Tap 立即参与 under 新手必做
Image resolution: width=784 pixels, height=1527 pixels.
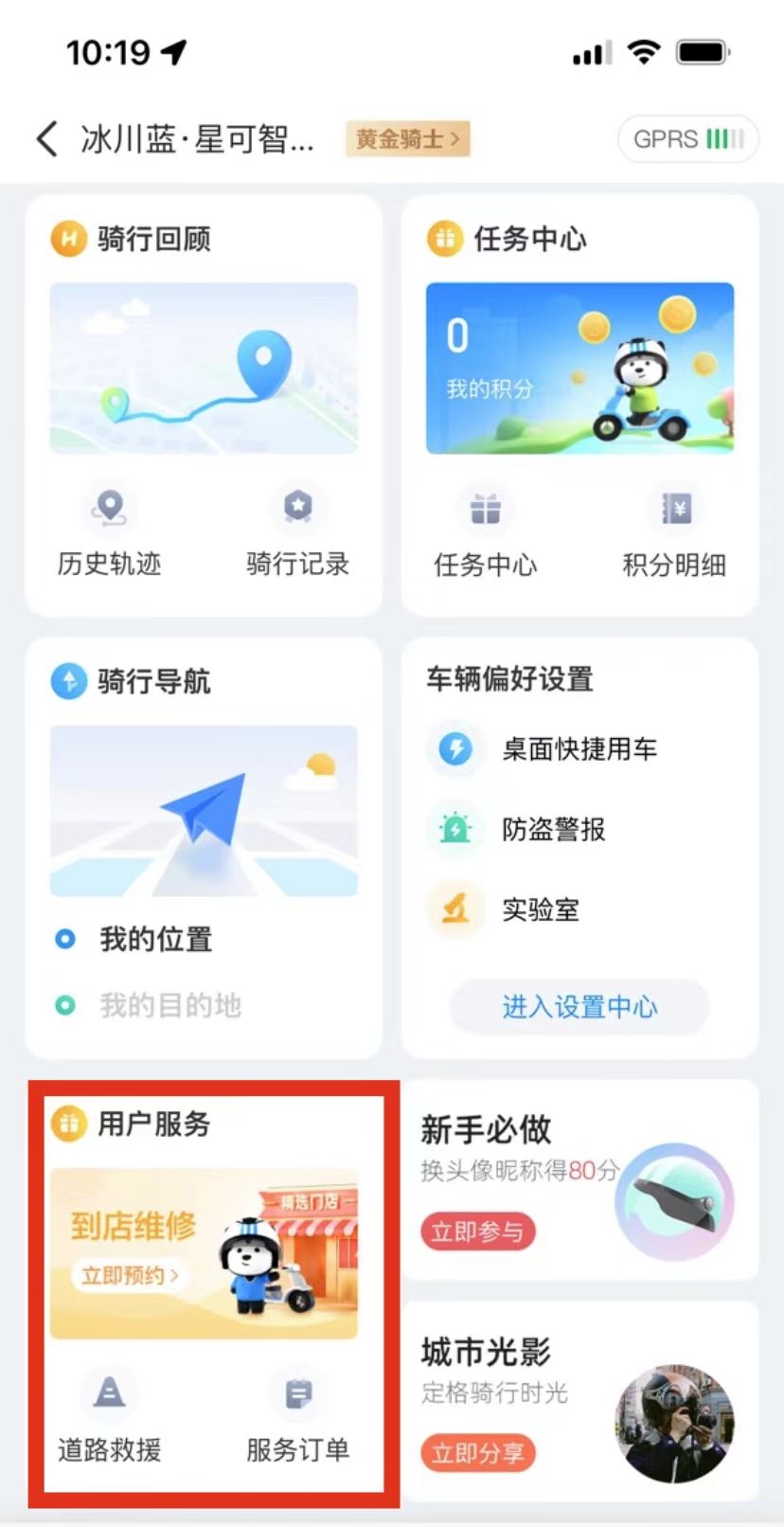[x=477, y=1231]
